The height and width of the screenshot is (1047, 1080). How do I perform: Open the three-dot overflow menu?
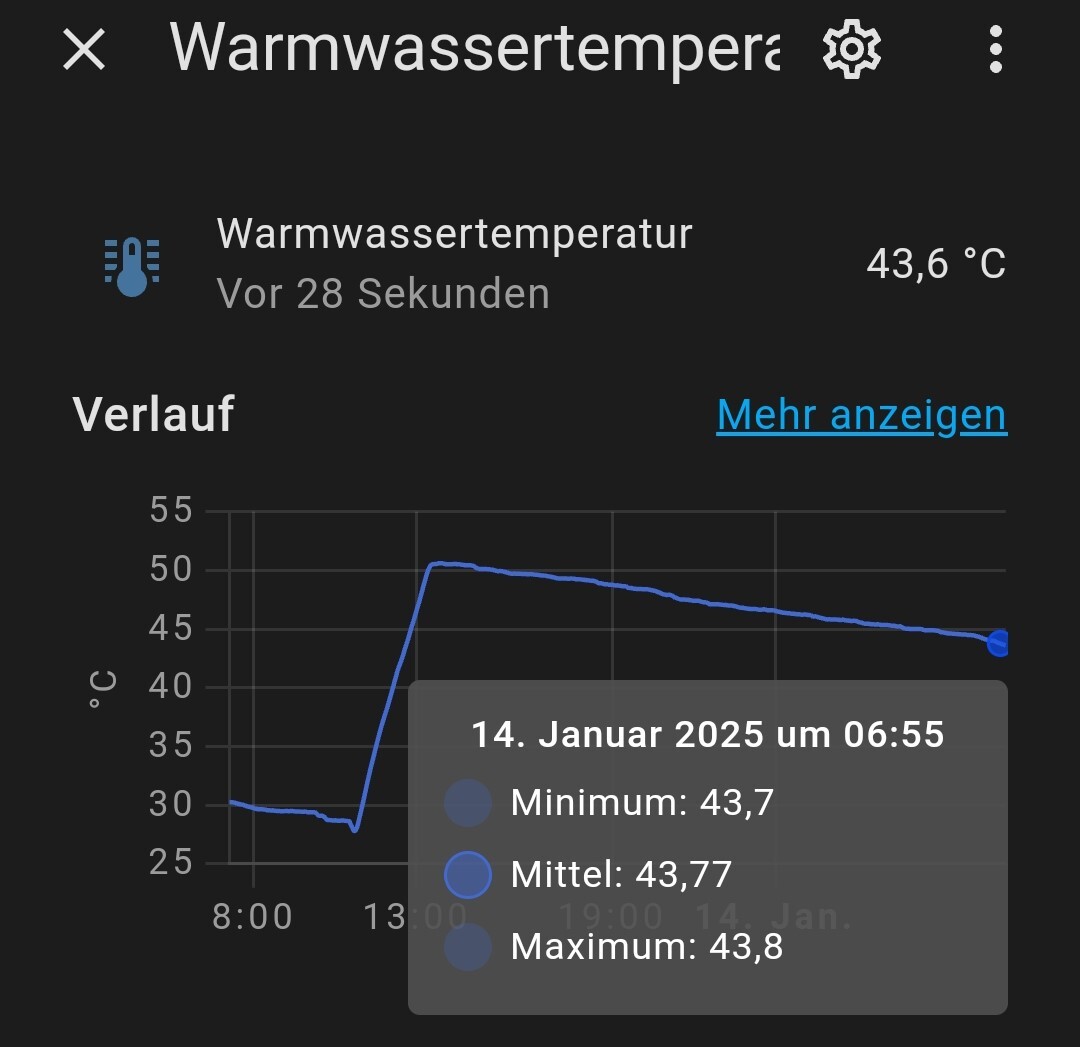tap(995, 48)
